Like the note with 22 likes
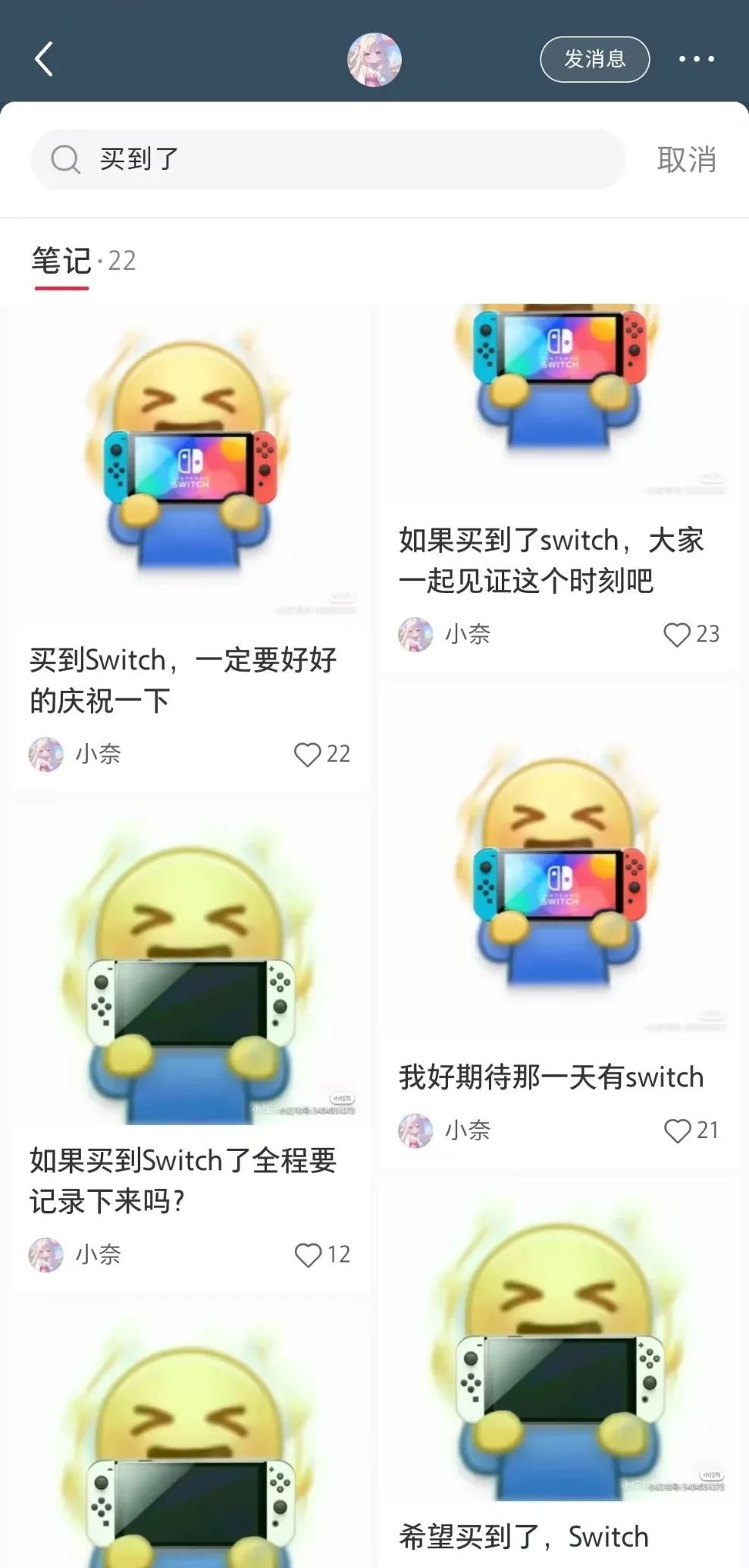749x1568 pixels. coord(306,754)
